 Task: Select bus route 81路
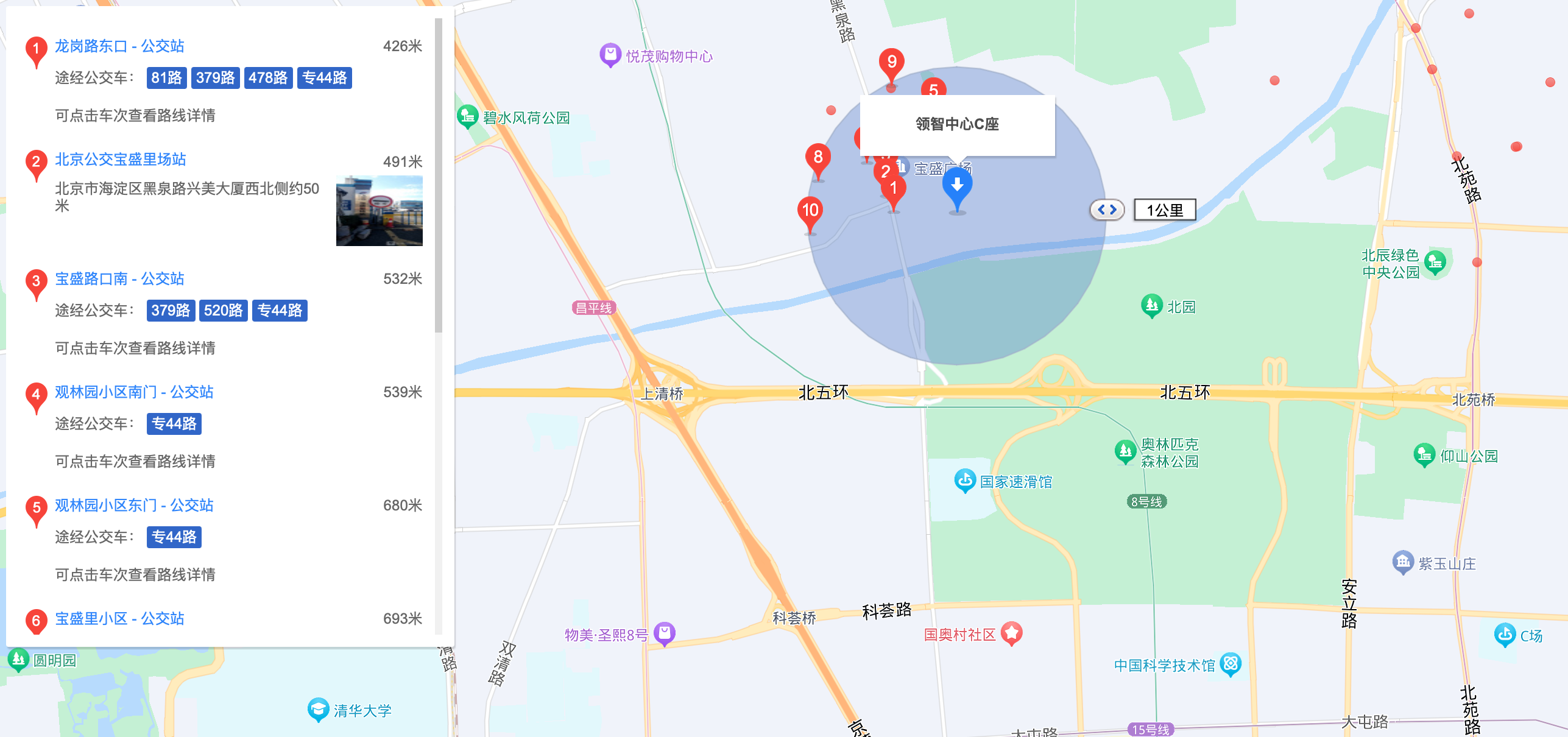166,78
